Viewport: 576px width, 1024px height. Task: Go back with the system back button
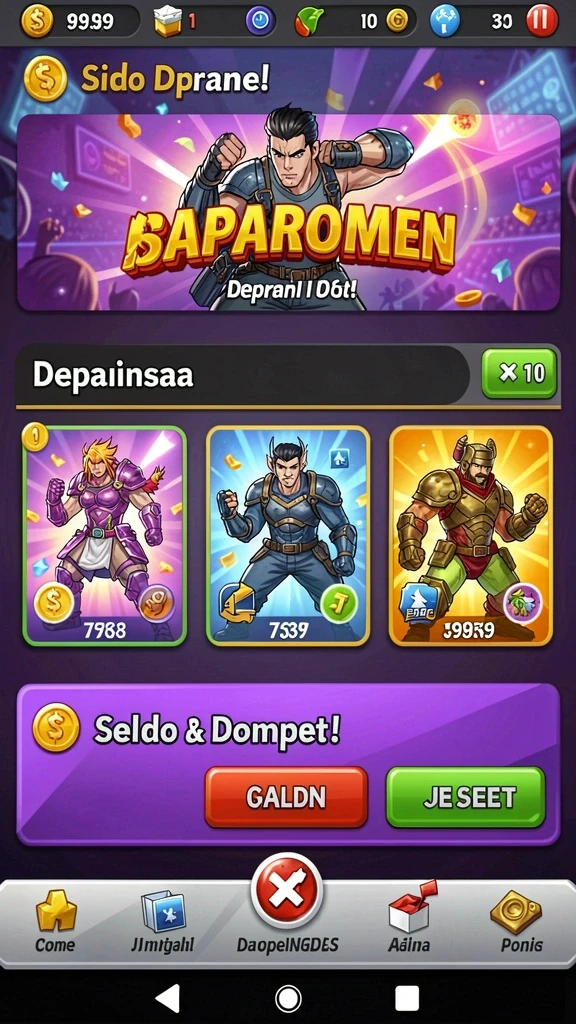point(167,999)
